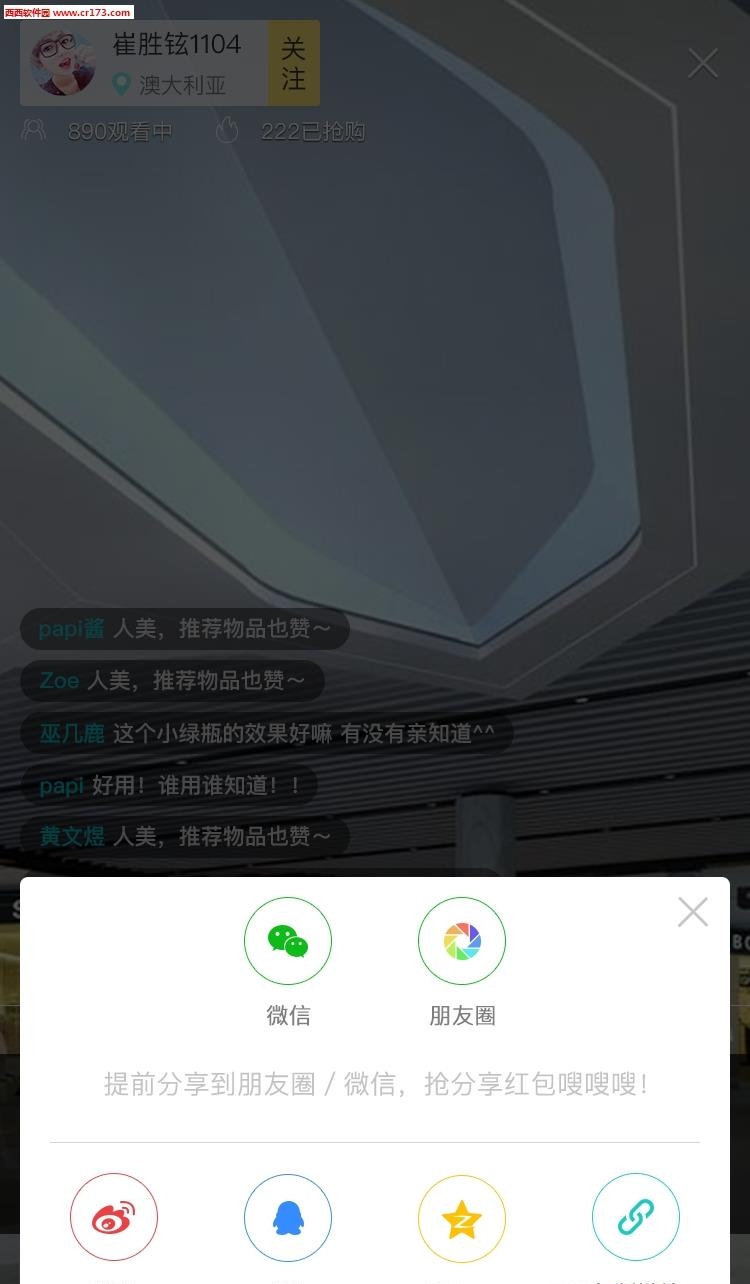750x1284 pixels.
Task: Follow 崔胜铉1104 with the 关注 button
Action: 293,63
